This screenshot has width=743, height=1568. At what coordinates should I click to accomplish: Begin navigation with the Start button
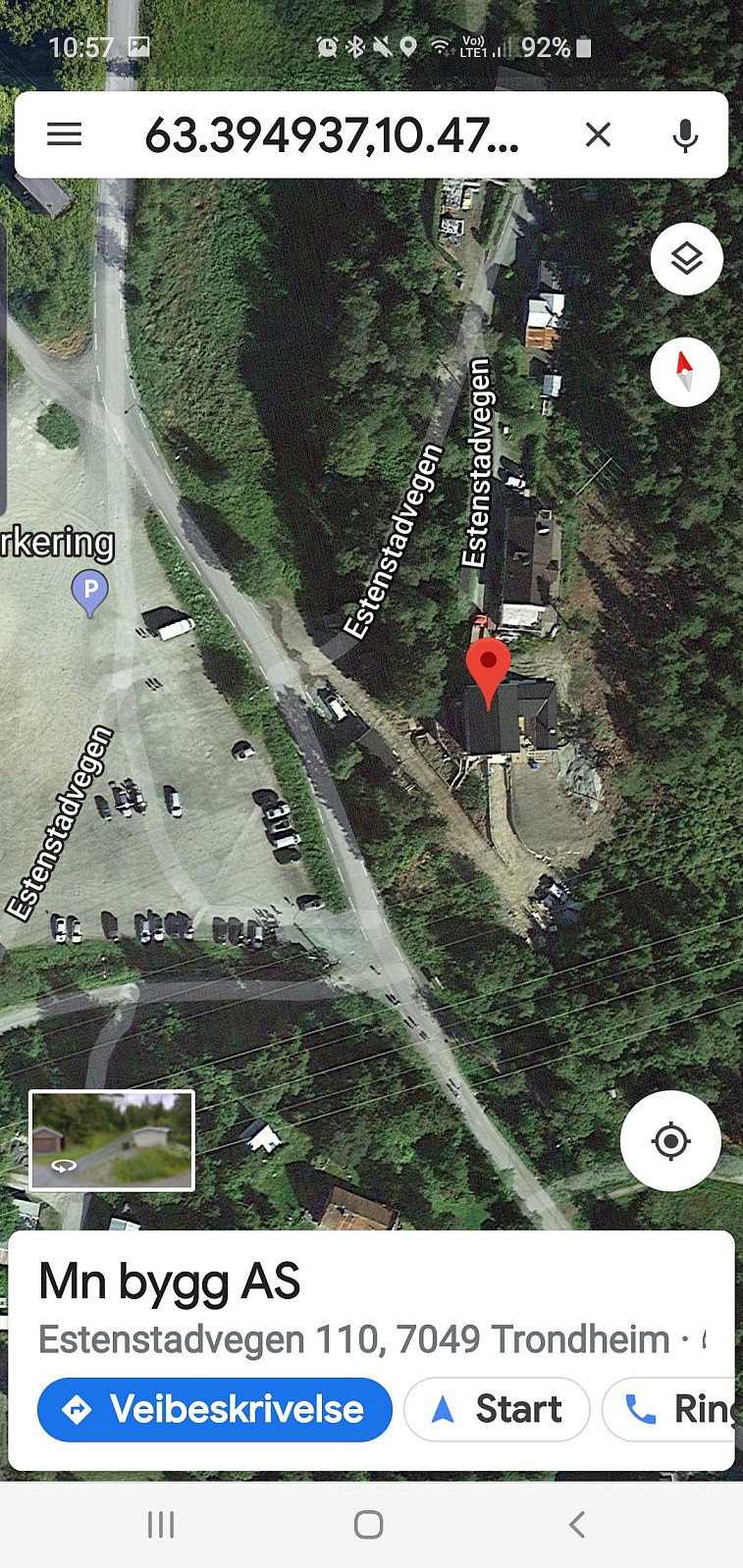coord(497,1409)
